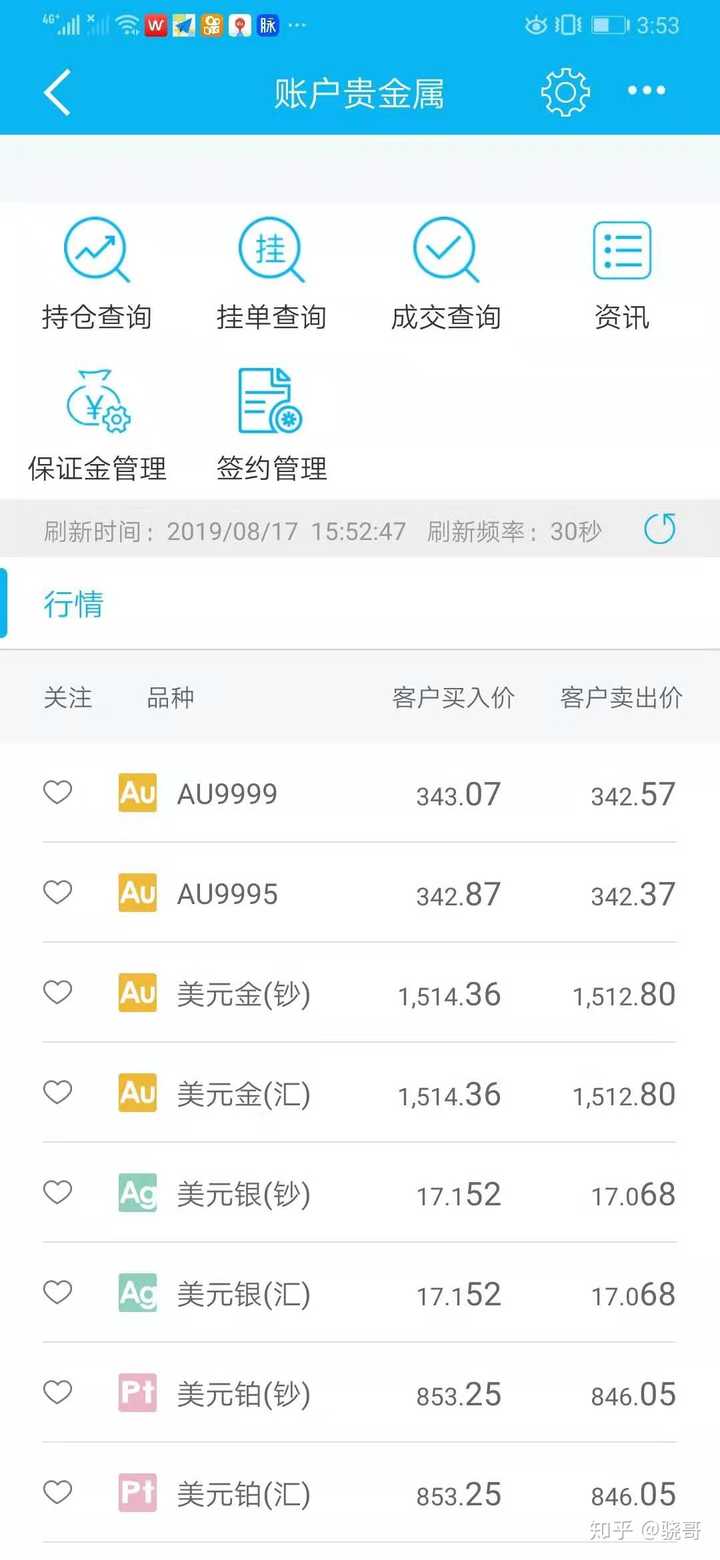Viewport: 720px width, 1560px height.
Task: Open 成交查询 transaction inquiry
Action: coord(446,275)
